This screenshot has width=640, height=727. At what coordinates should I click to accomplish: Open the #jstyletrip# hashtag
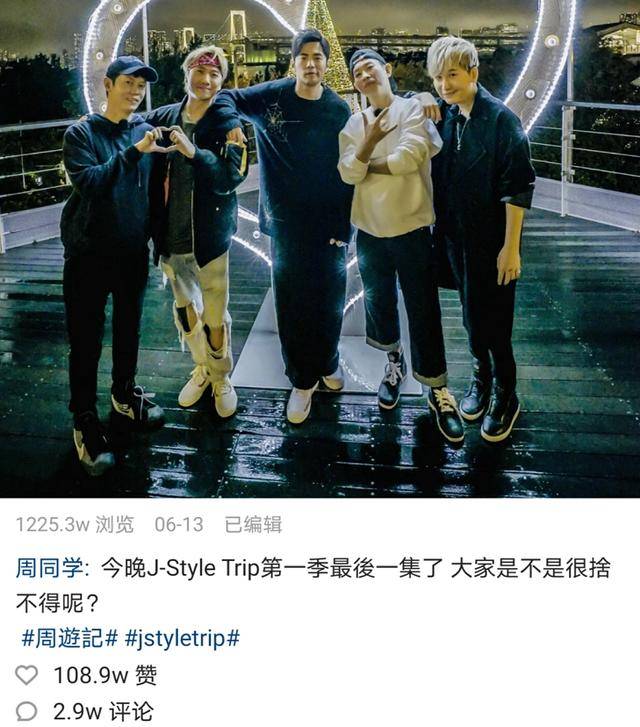point(182,638)
